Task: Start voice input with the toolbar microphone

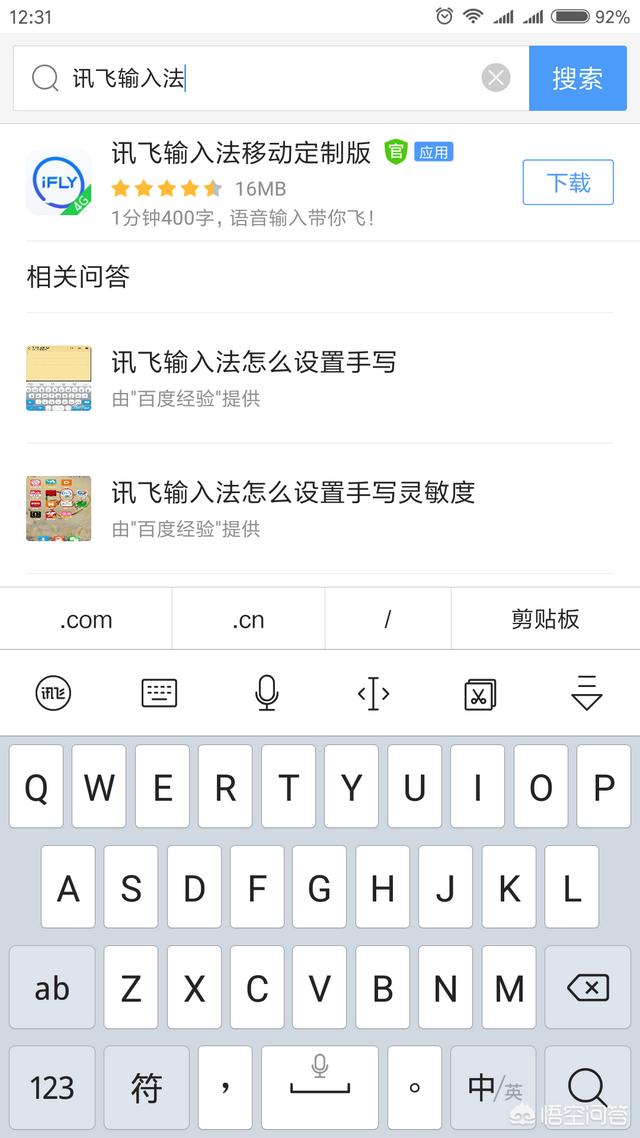Action: coord(266,693)
